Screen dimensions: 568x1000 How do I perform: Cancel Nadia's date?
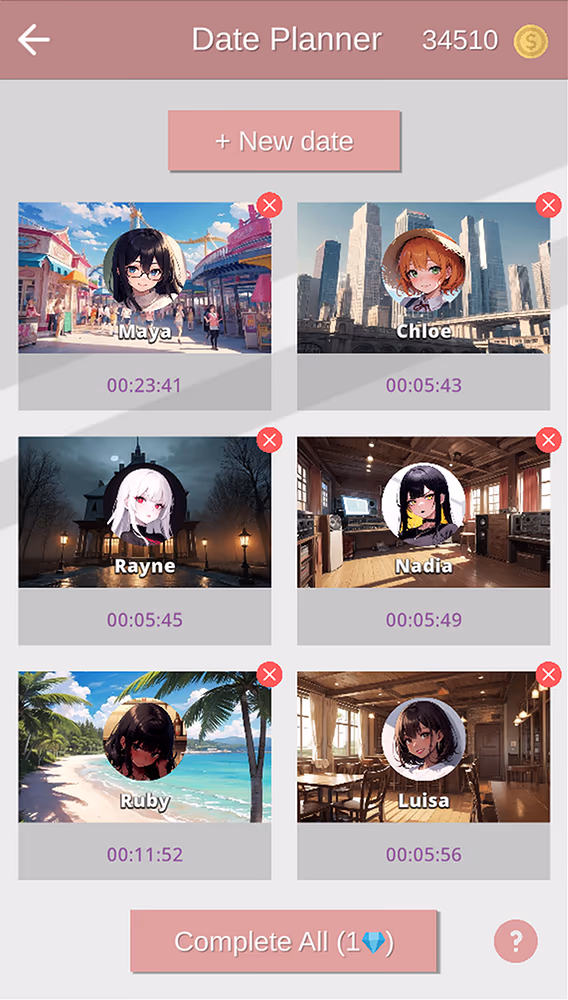548,440
